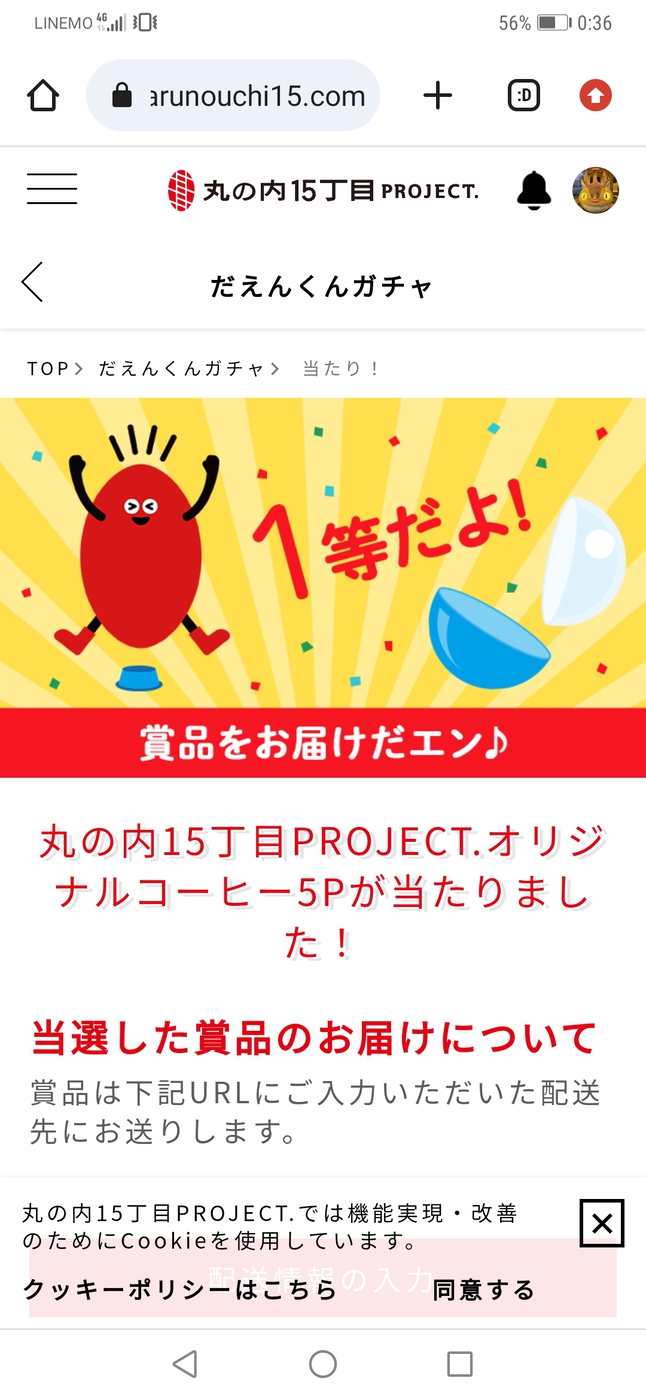
Task: Go to the 丸の内15丁目PROJECT home via the logo
Action: pos(322,190)
